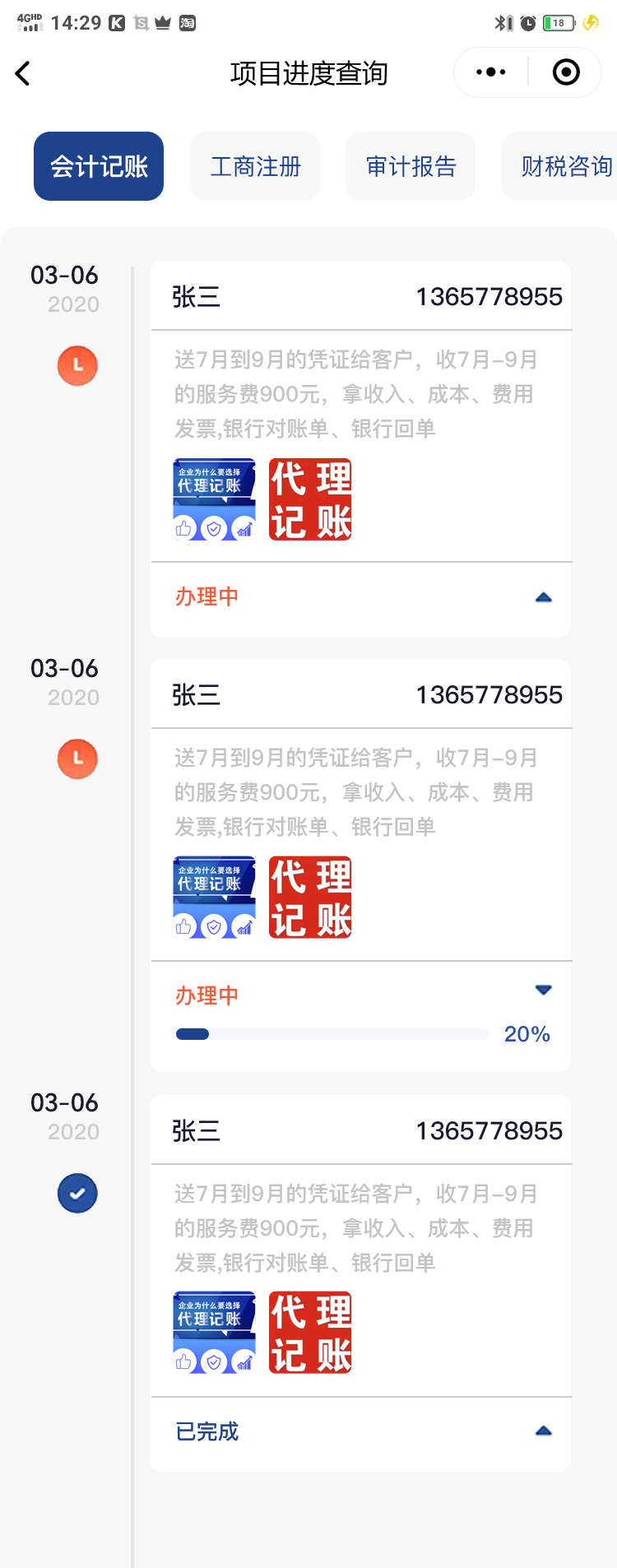The width and height of the screenshot is (617, 1568).
Task: Open the mini program more options menu
Action: 491,72
